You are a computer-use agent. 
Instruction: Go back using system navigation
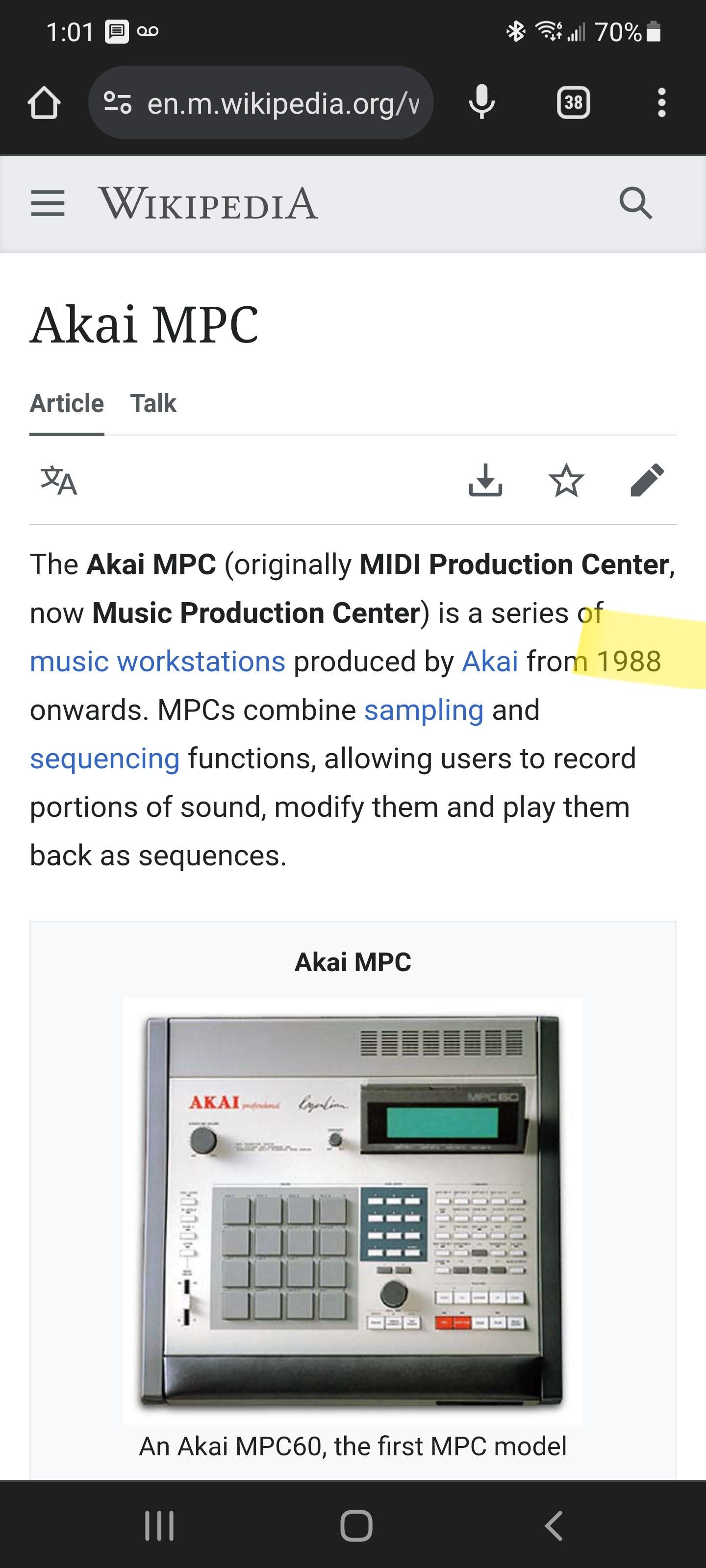pos(553,1526)
